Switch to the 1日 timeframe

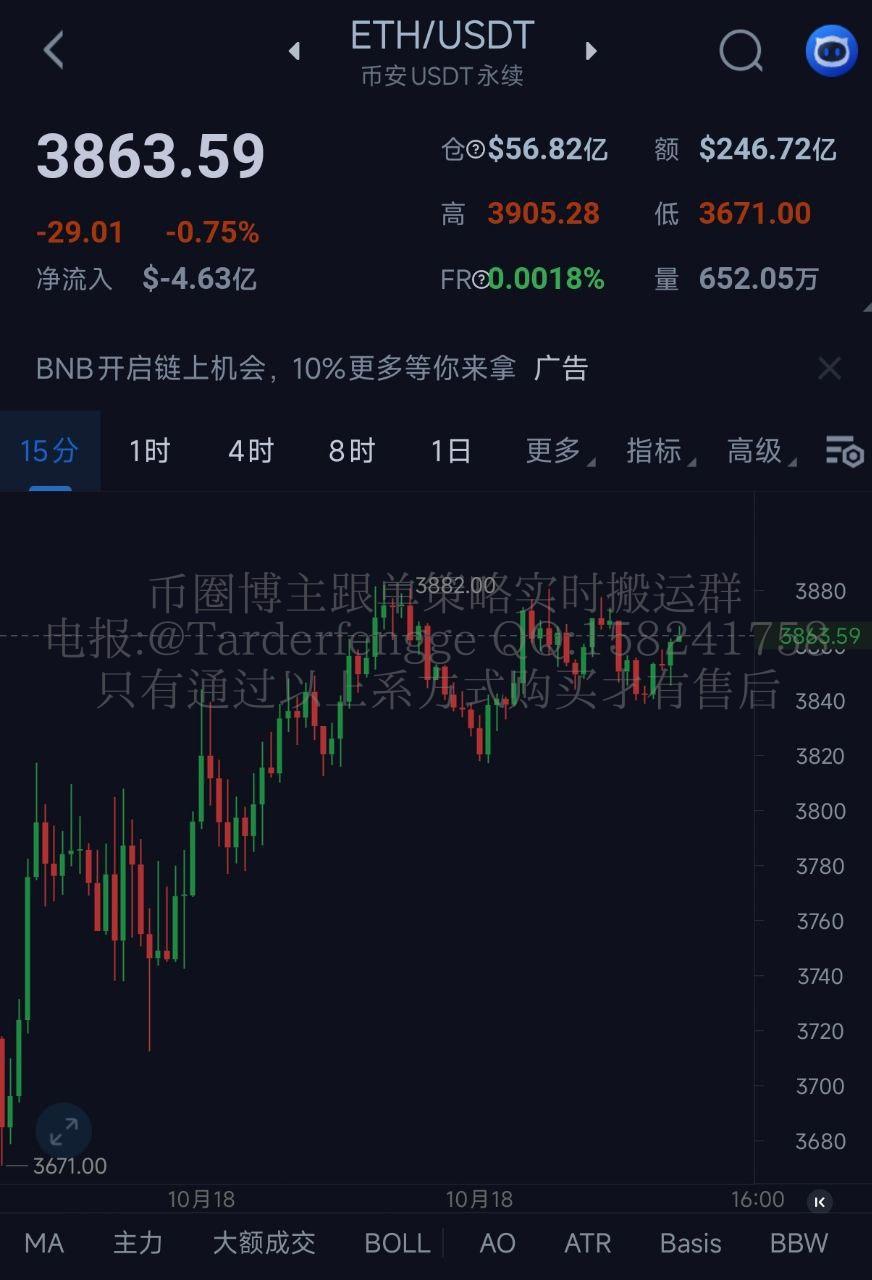(451, 451)
